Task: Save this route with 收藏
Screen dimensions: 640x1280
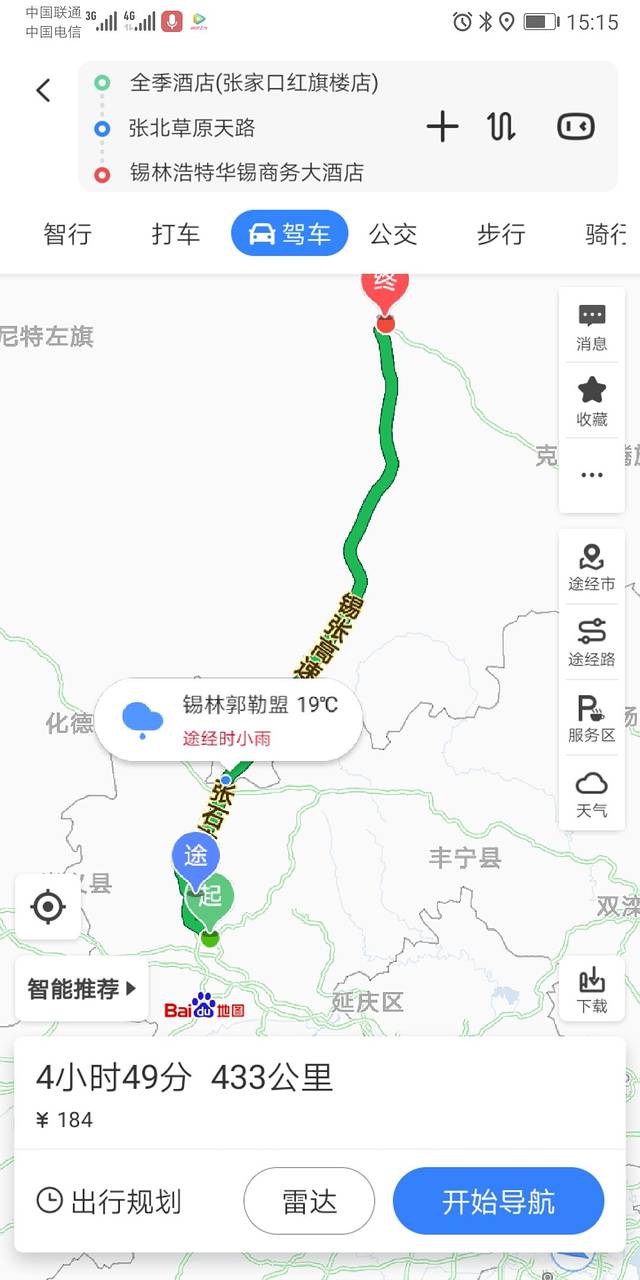Action: click(x=592, y=401)
